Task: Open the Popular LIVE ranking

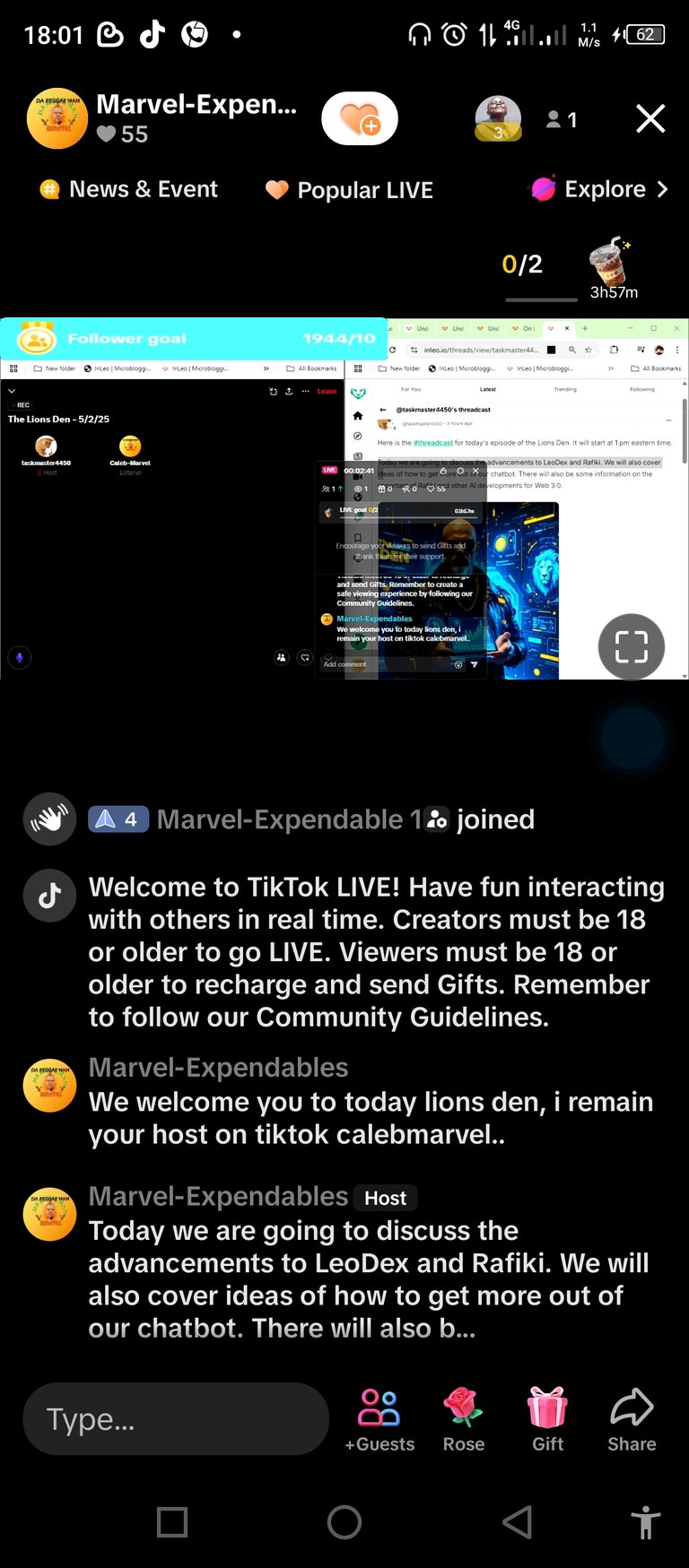Action: click(349, 190)
